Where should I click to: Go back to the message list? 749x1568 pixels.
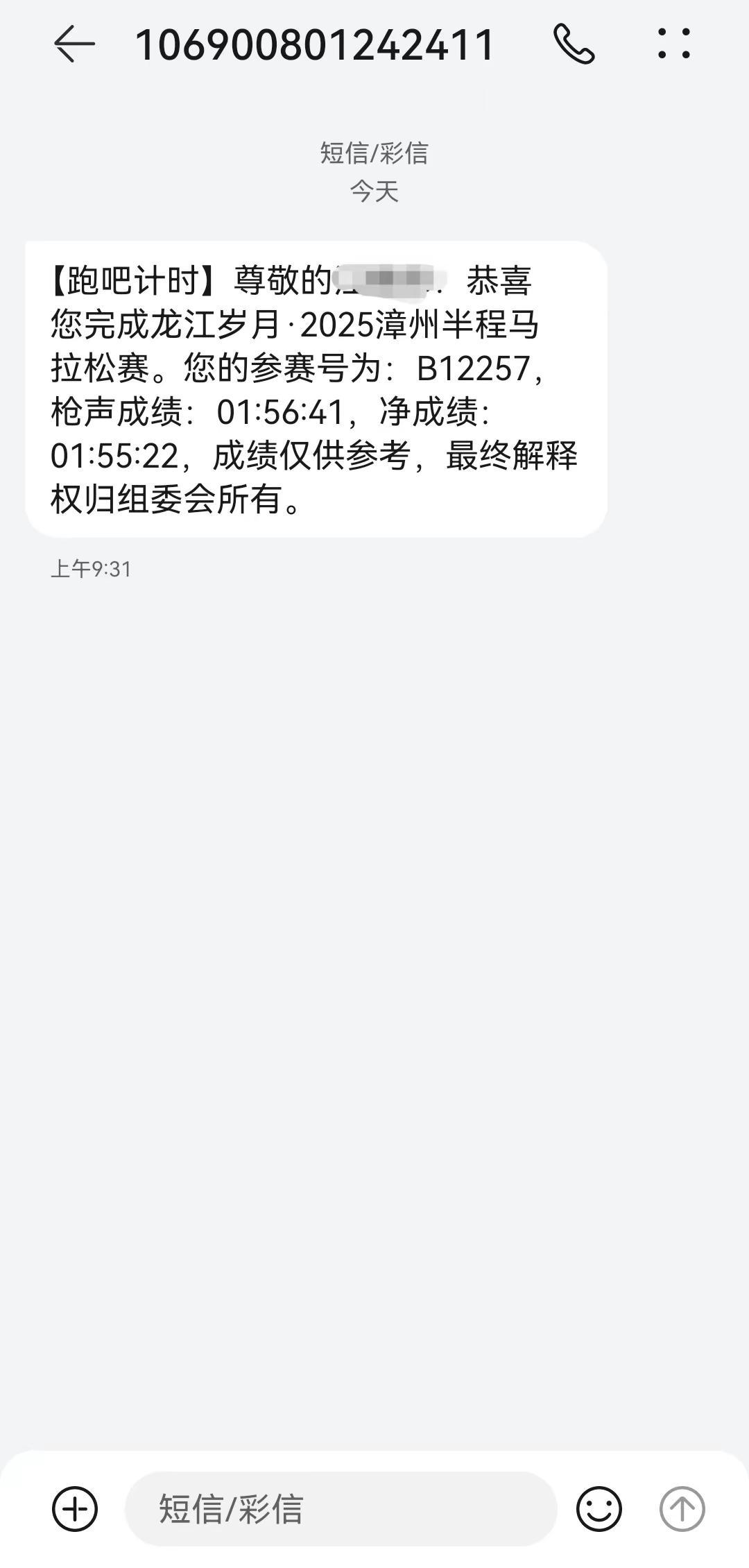[x=74, y=44]
